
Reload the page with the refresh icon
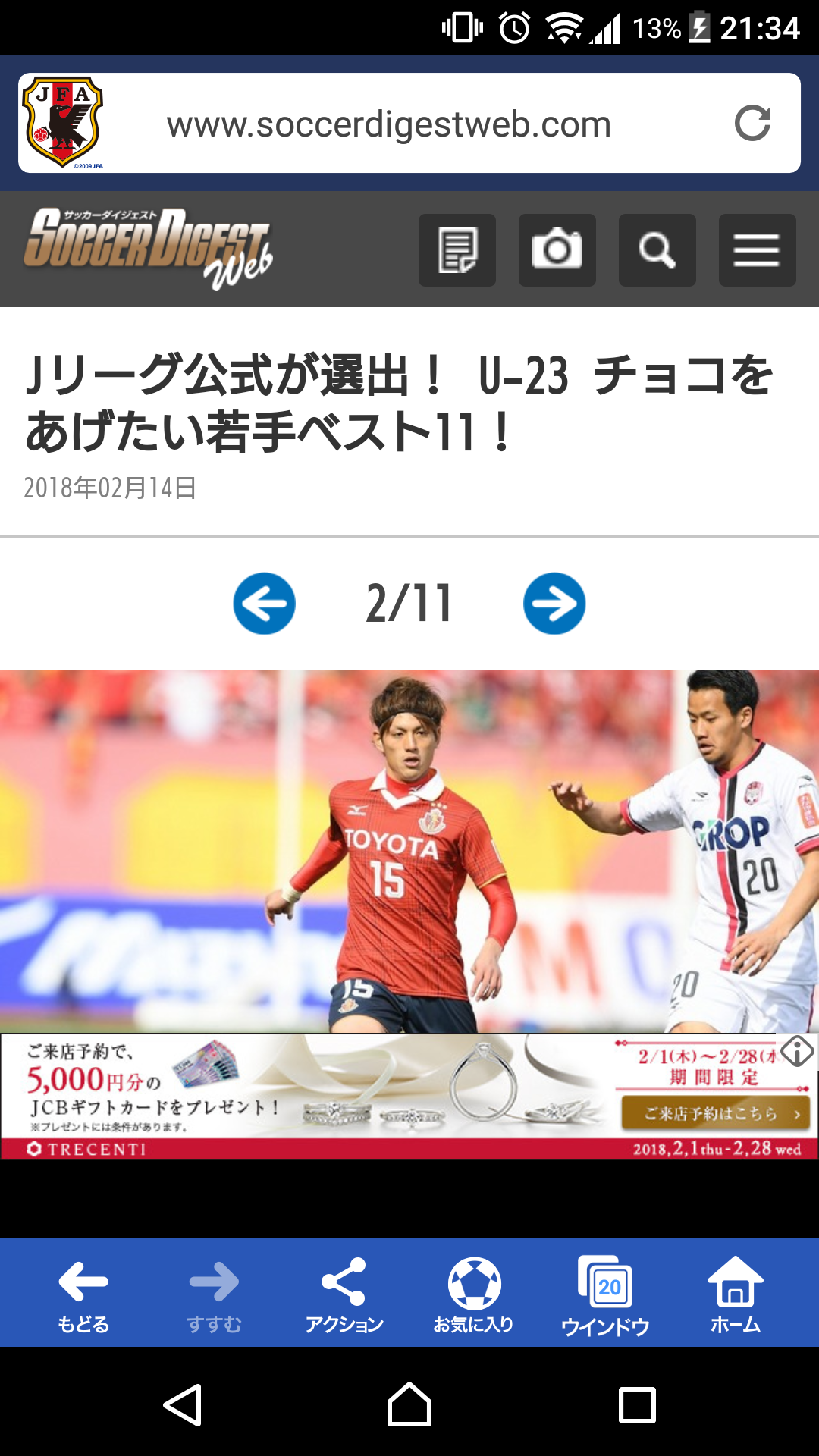[752, 124]
